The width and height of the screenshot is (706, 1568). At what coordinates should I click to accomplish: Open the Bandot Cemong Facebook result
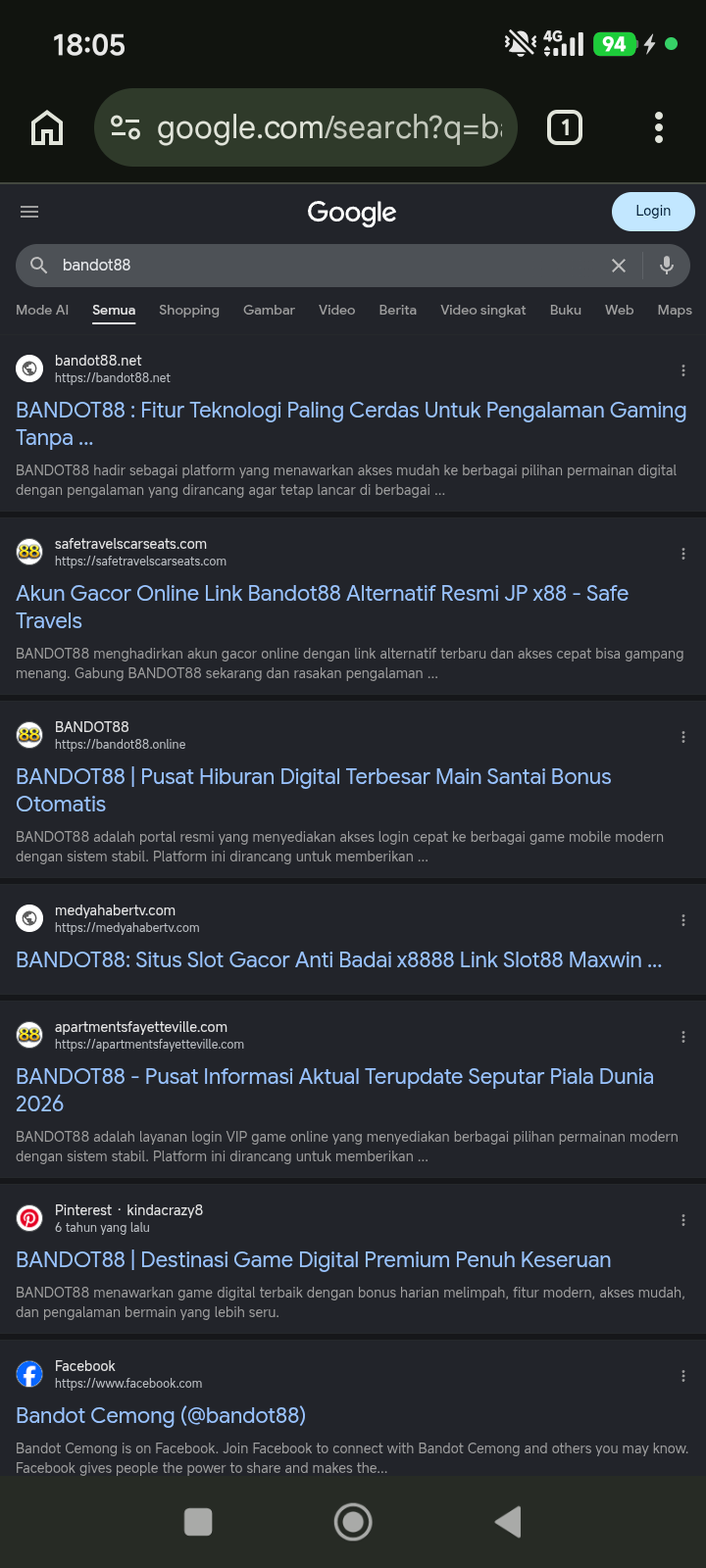coord(161,1415)
